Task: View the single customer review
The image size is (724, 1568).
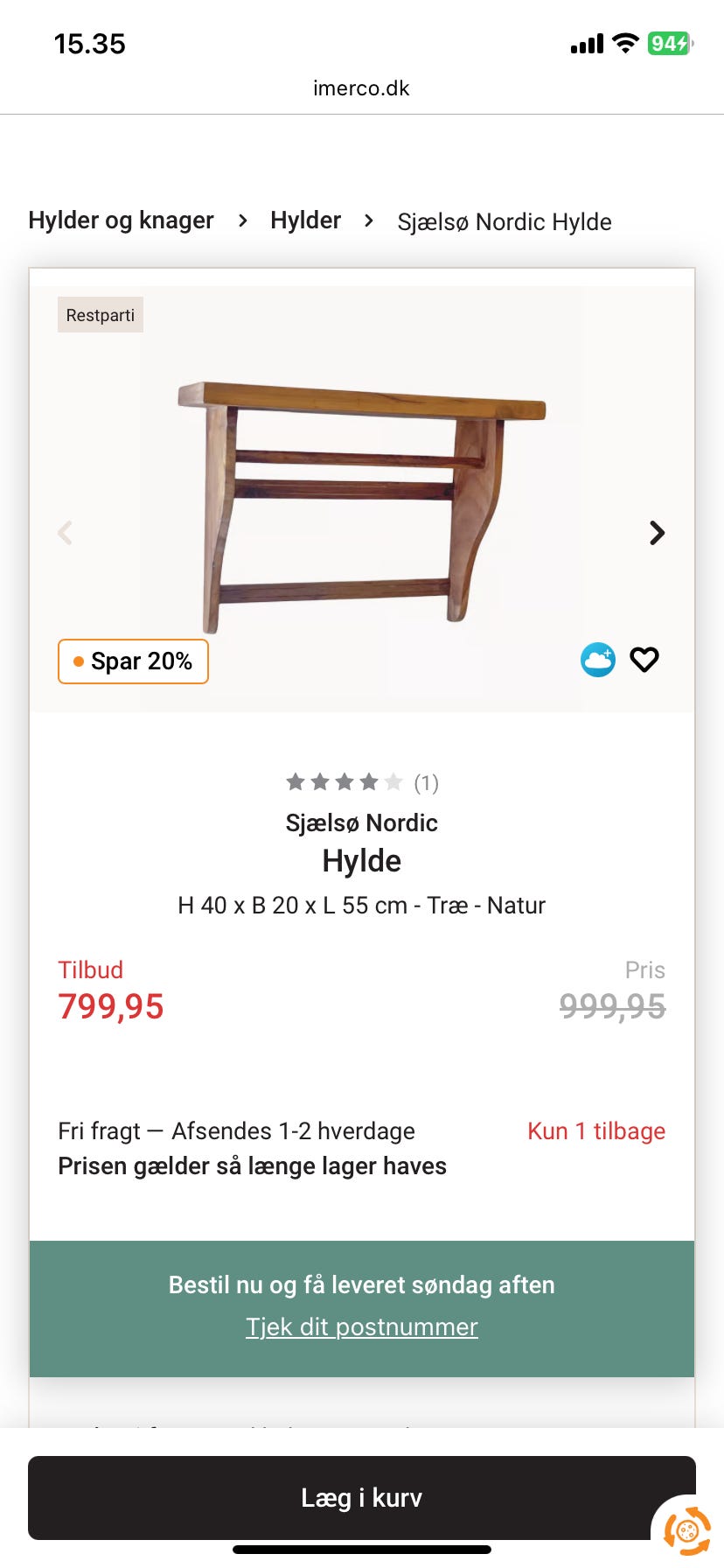Action: (x=426, y=783)
